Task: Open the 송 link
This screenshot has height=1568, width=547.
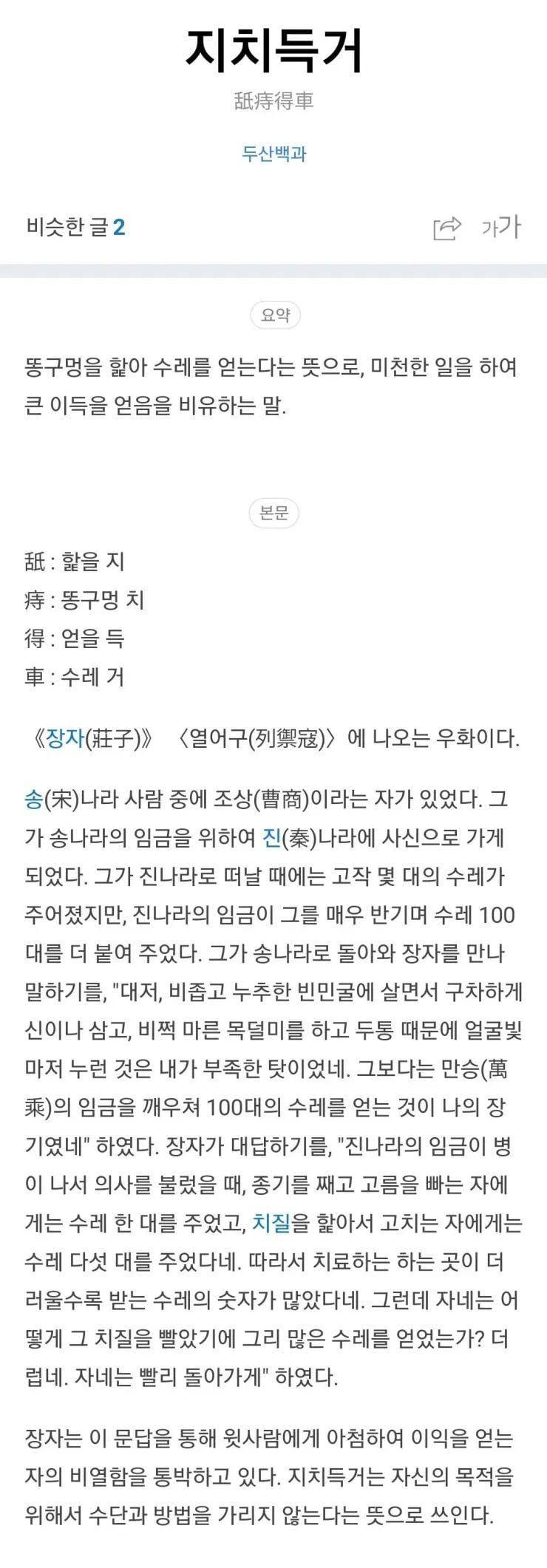Action: click(x=34, y=799)
